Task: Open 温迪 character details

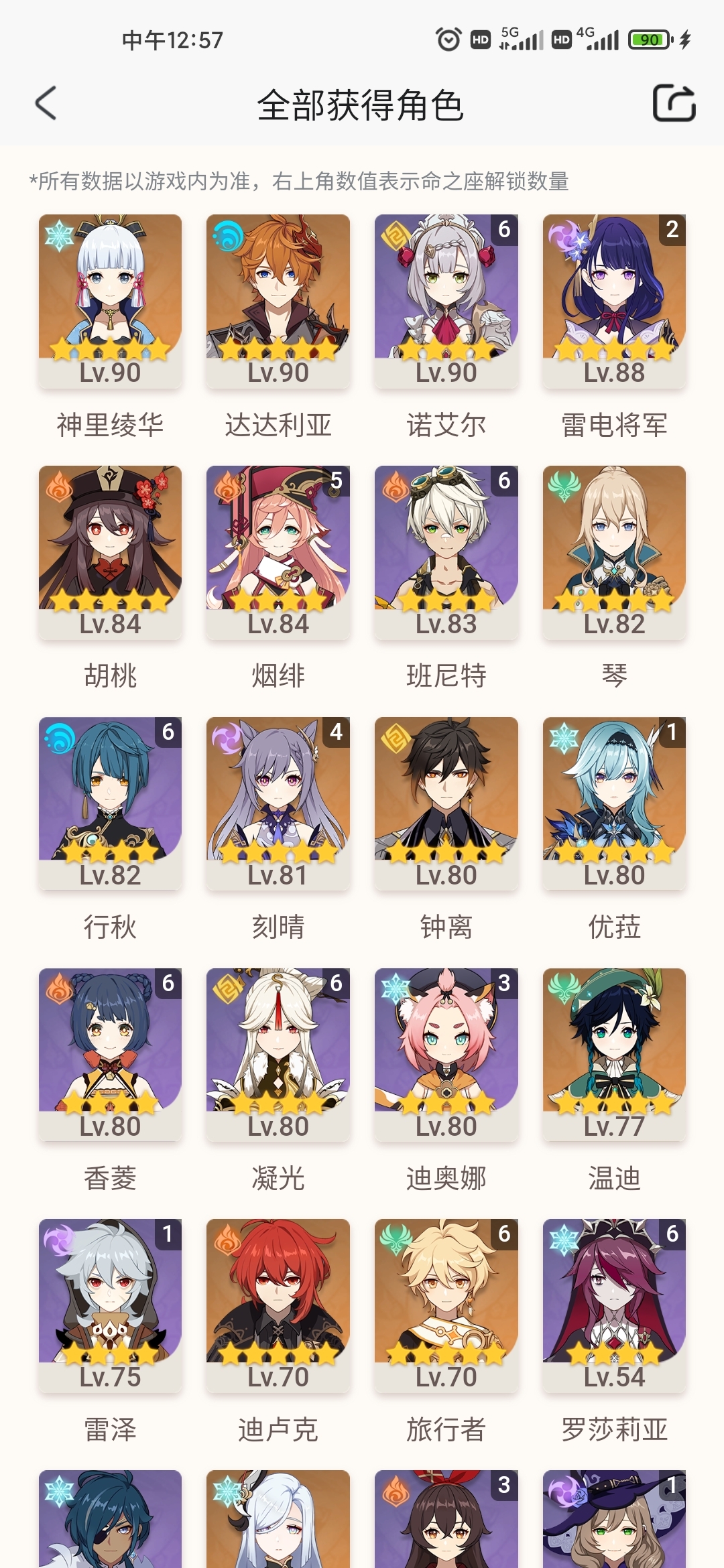Action: pyautogui.click(x=614, y=1055)
